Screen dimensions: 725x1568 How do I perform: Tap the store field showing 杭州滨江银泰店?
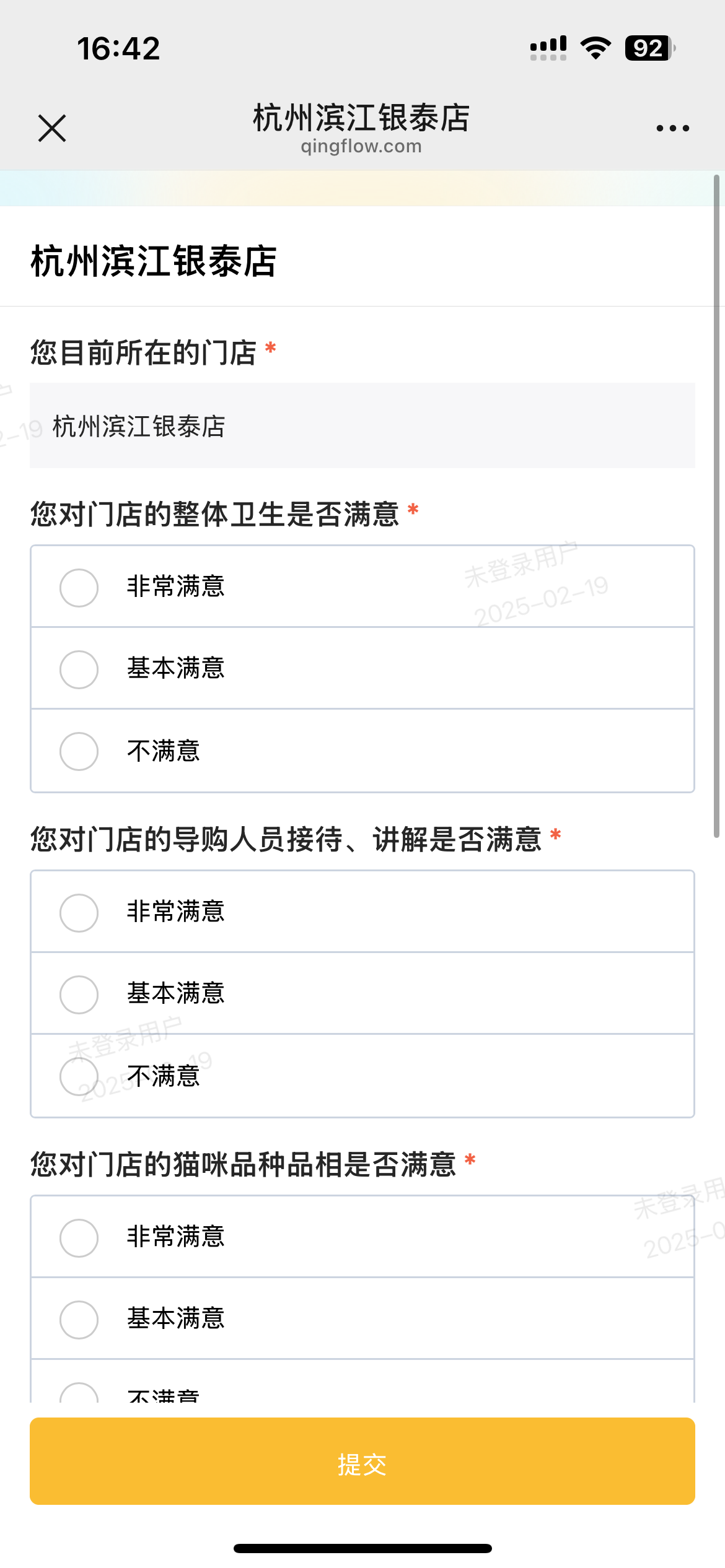pos(362,425)
